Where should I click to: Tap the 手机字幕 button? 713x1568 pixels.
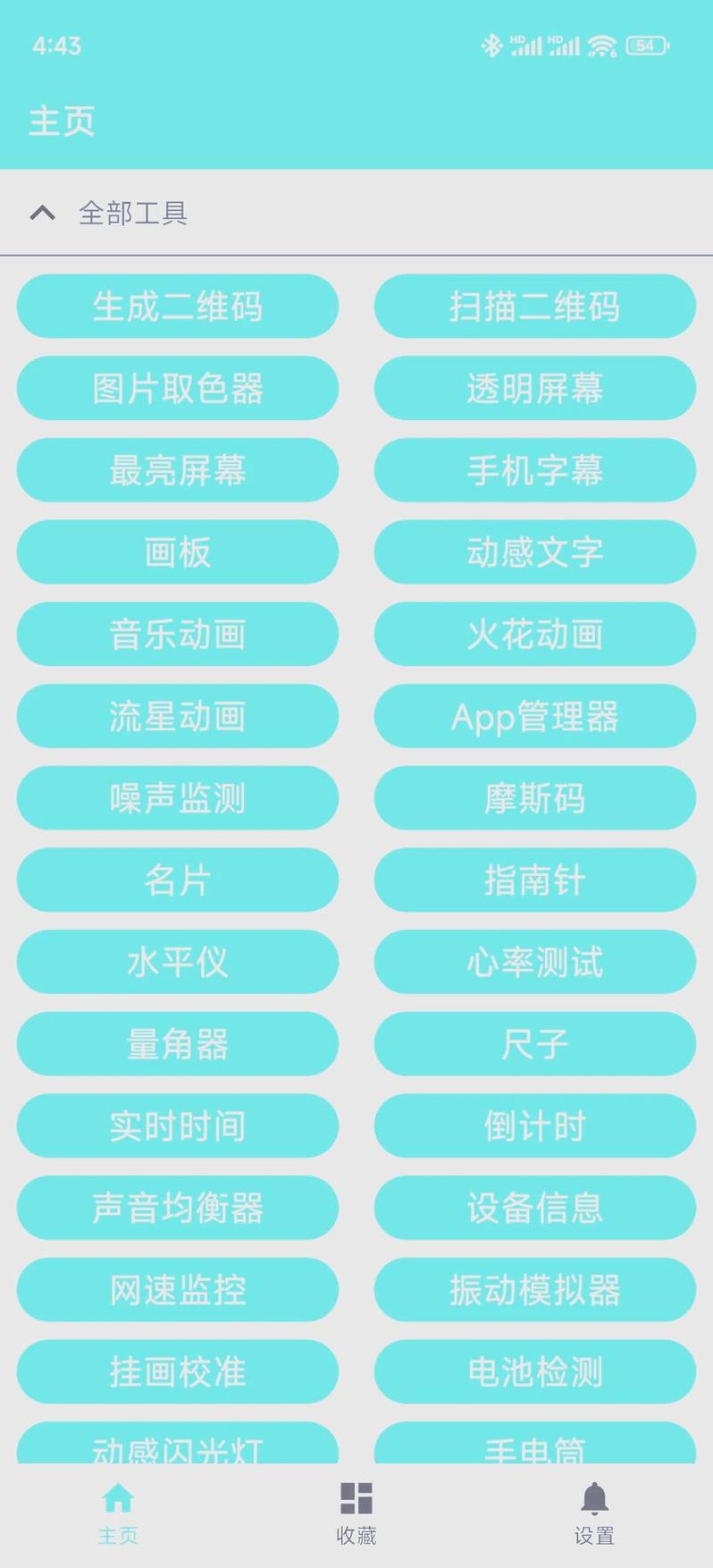(x=534, y=470)
